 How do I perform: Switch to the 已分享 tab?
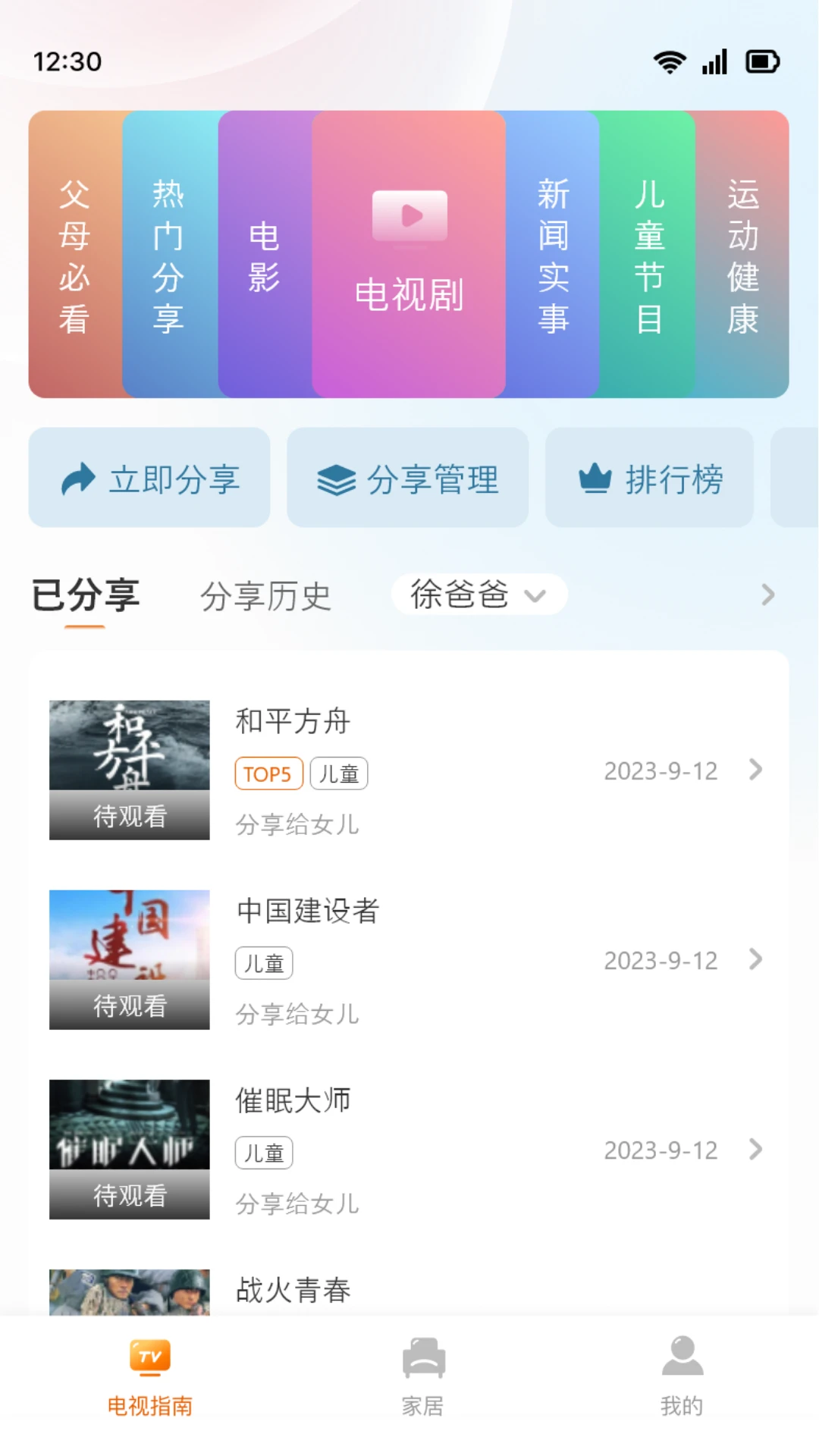pos(86,598)
